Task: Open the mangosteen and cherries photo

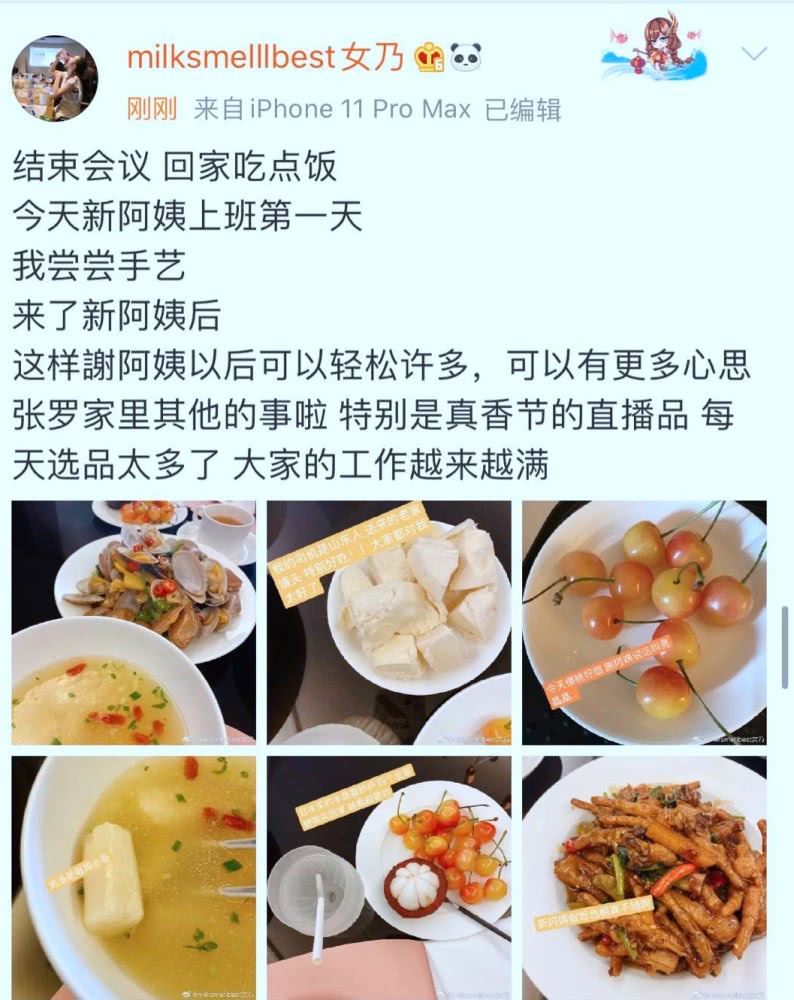Action: pyautogui.click(x=389, y=878)
